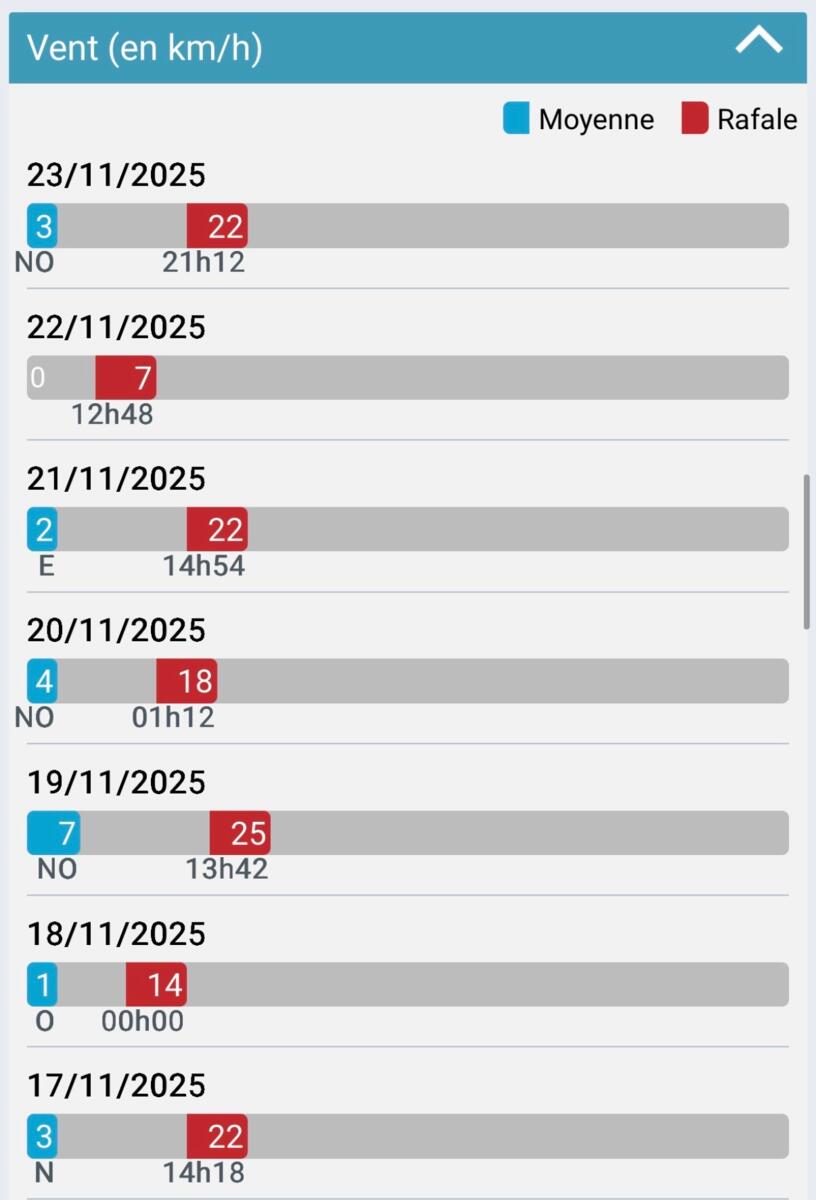Collapse the Vent (en km/h) section
Image resolution: width=816 pixels, height=1200 pixels.
(x=759, y=42)
